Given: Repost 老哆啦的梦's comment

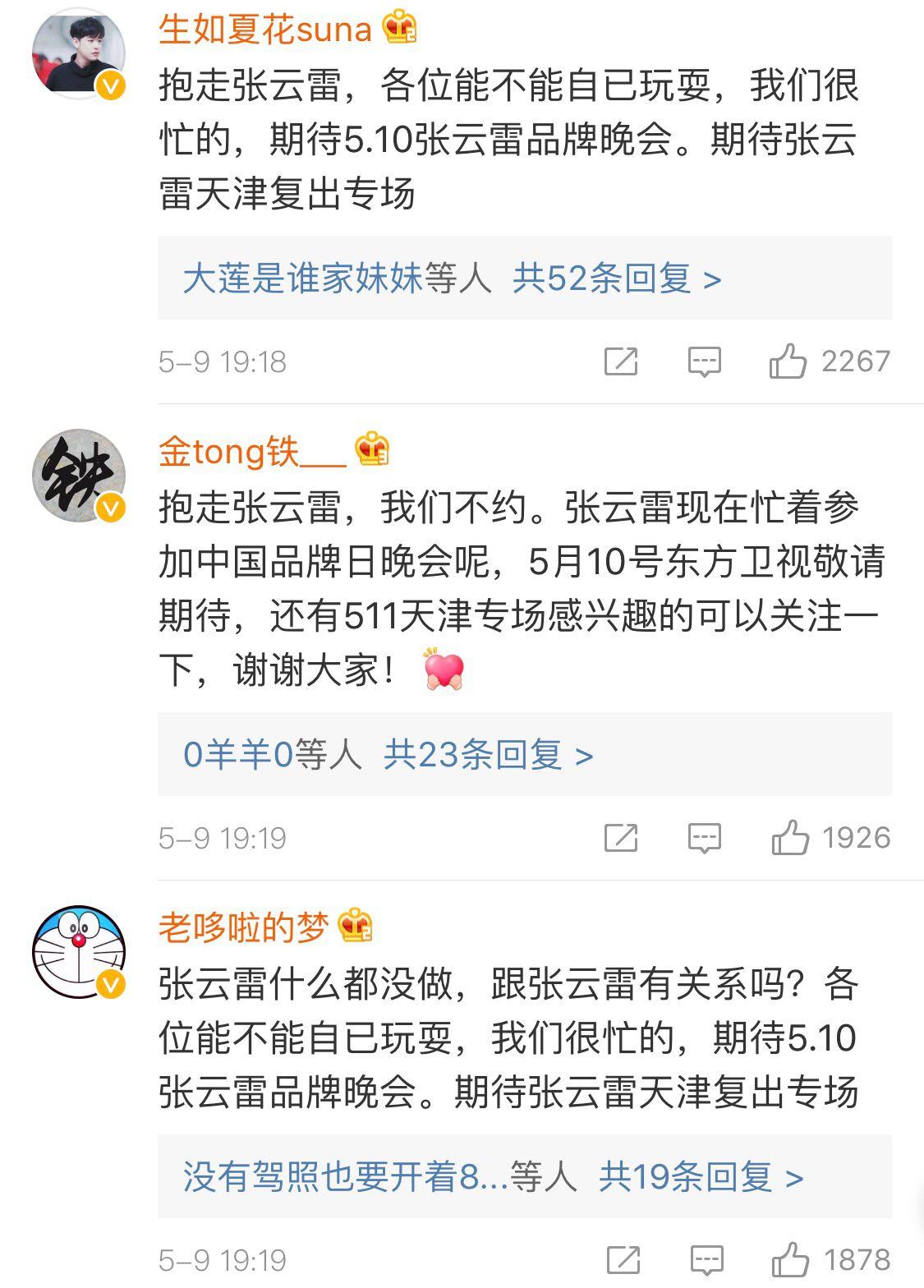Looking at the screenshot, I should click(623, 1260).
